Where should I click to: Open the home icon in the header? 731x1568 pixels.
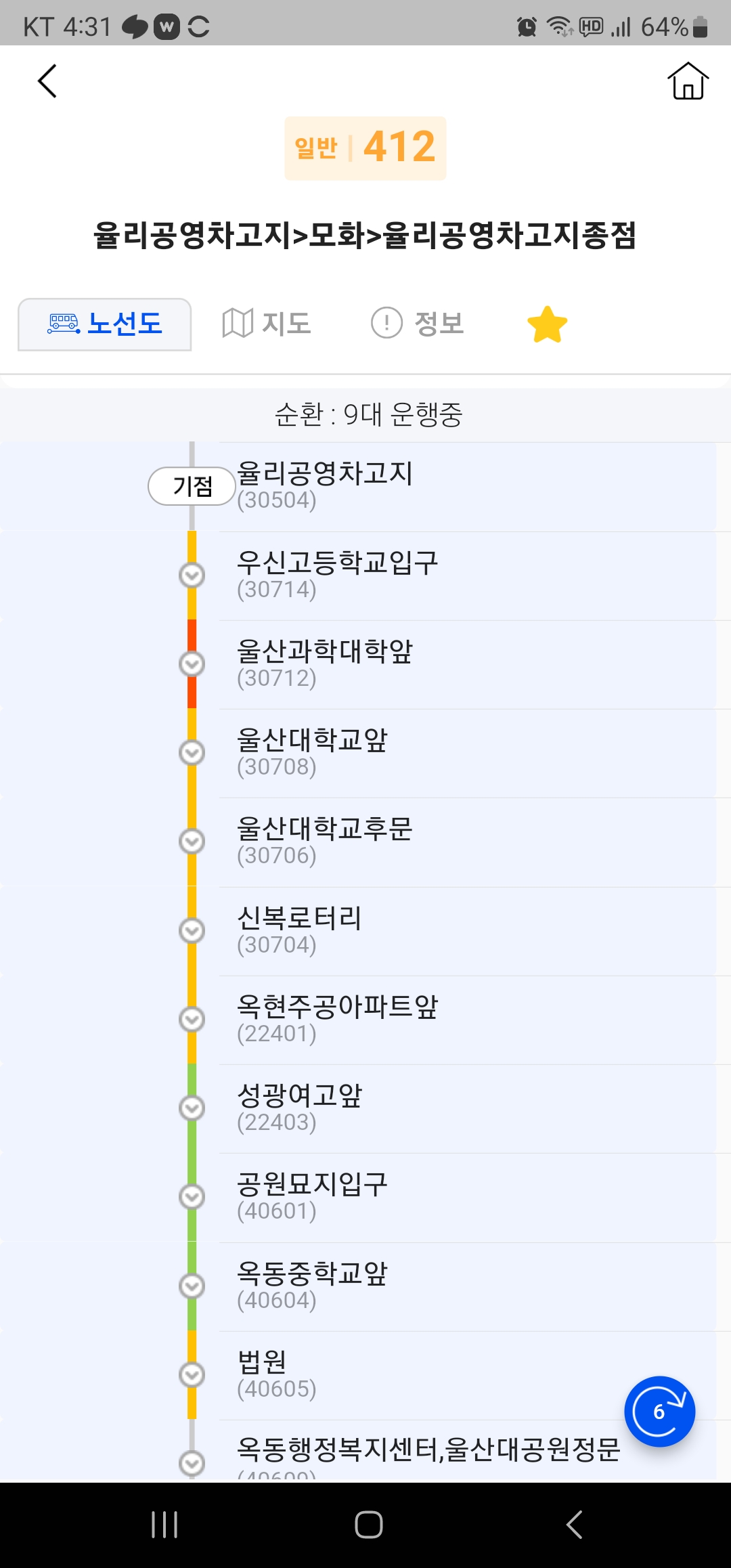point(688,81)
